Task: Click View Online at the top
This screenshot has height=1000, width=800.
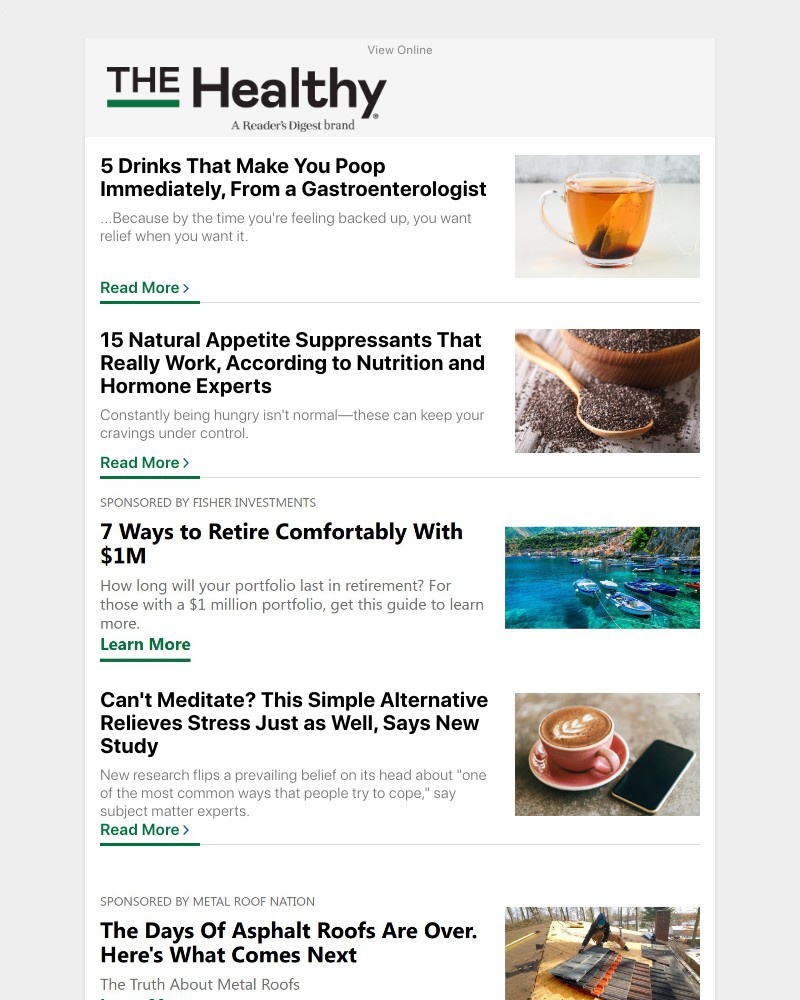Action: (400, 49)
